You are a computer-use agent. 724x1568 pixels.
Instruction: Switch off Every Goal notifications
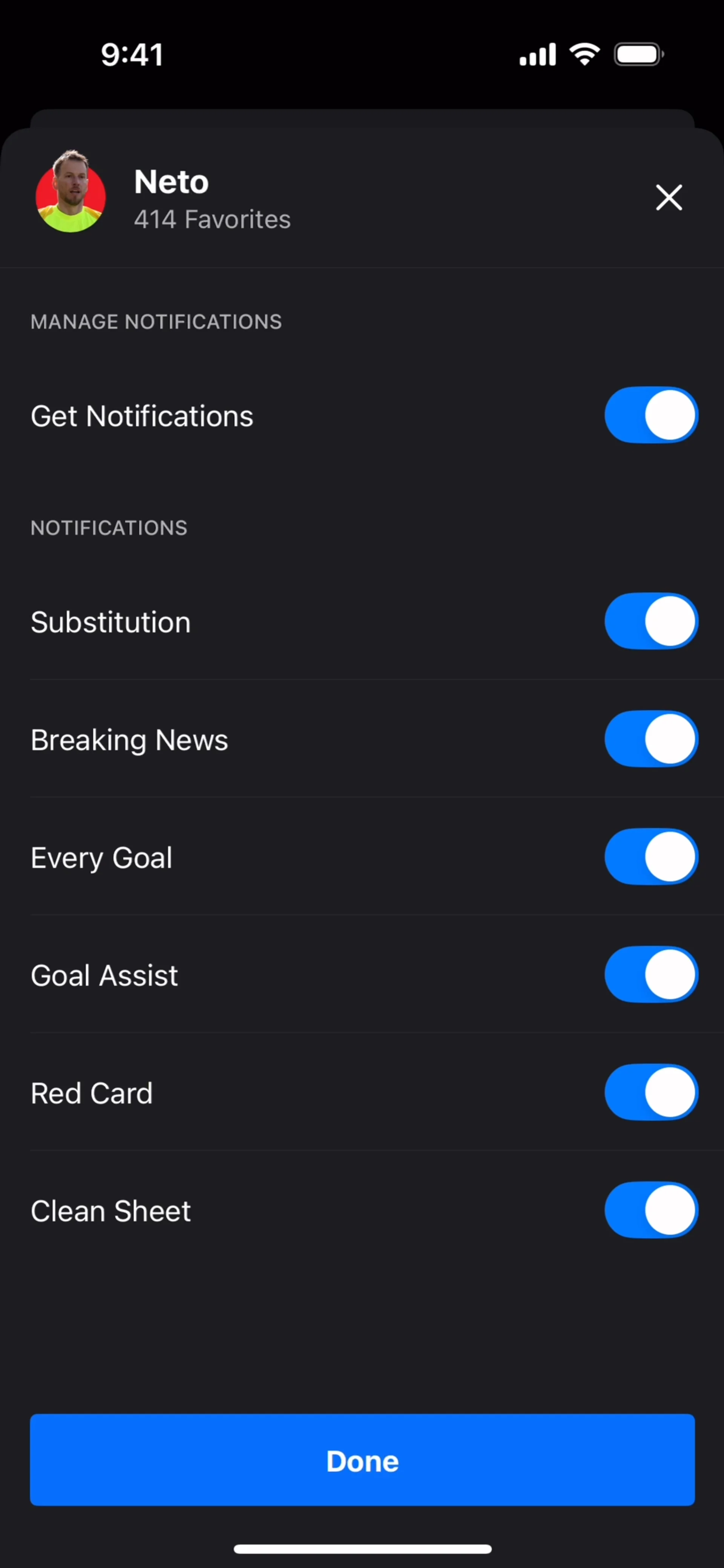point(650,857)
